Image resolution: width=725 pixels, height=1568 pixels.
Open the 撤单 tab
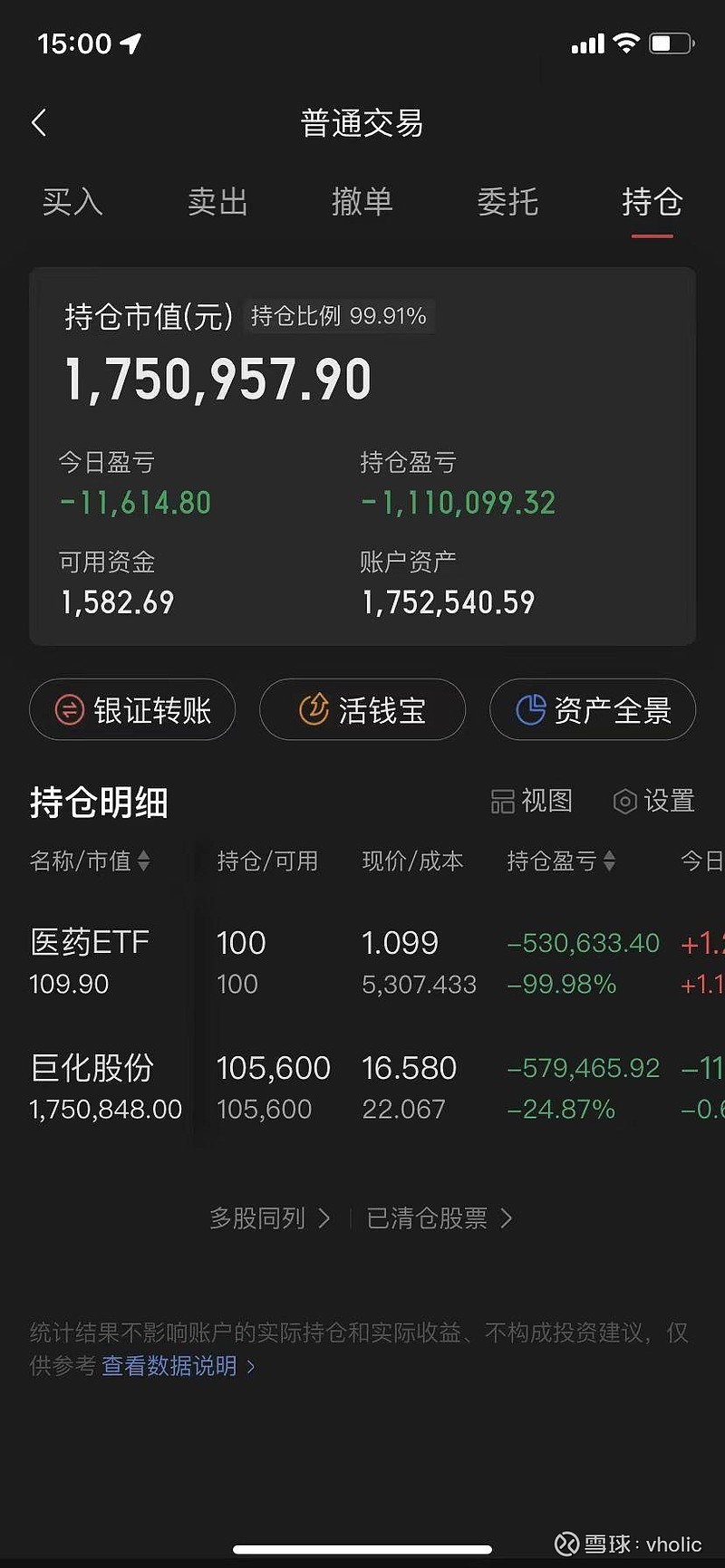coord(362,201)
